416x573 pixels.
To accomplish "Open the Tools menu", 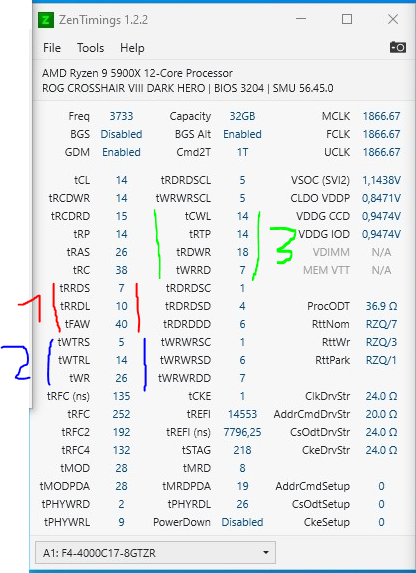I will [90, 48].
